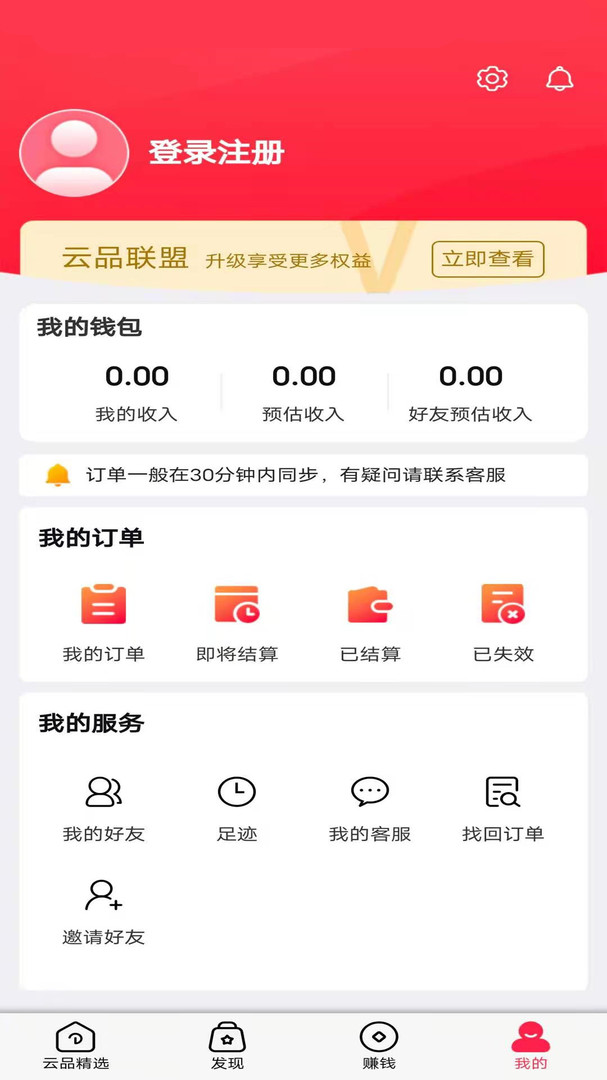This screenshot has width=607, height=1080.
Task: Open 足迹 browsing history
Action: 237,808
